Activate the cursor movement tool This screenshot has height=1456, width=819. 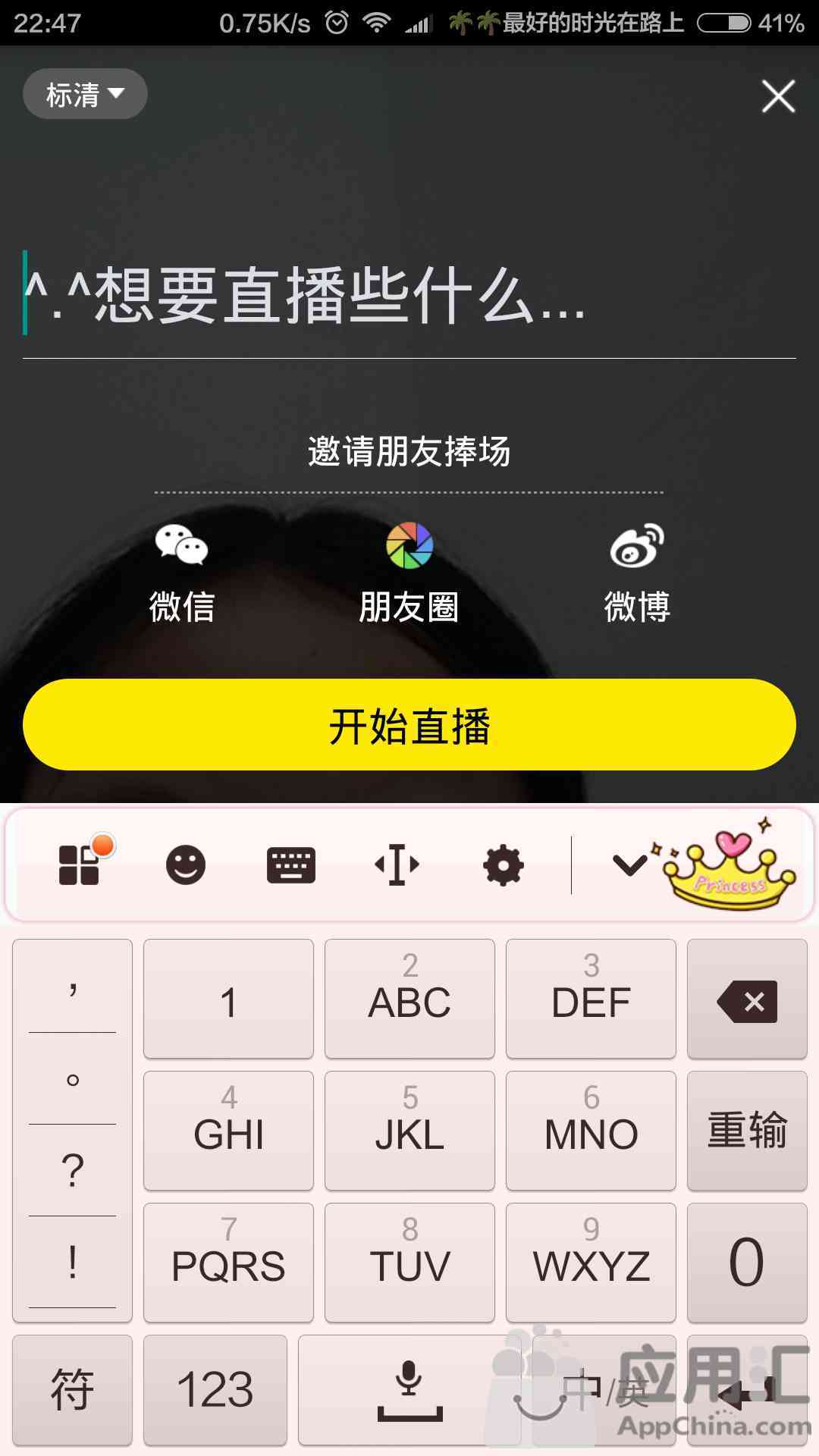[x=397, y=864]
